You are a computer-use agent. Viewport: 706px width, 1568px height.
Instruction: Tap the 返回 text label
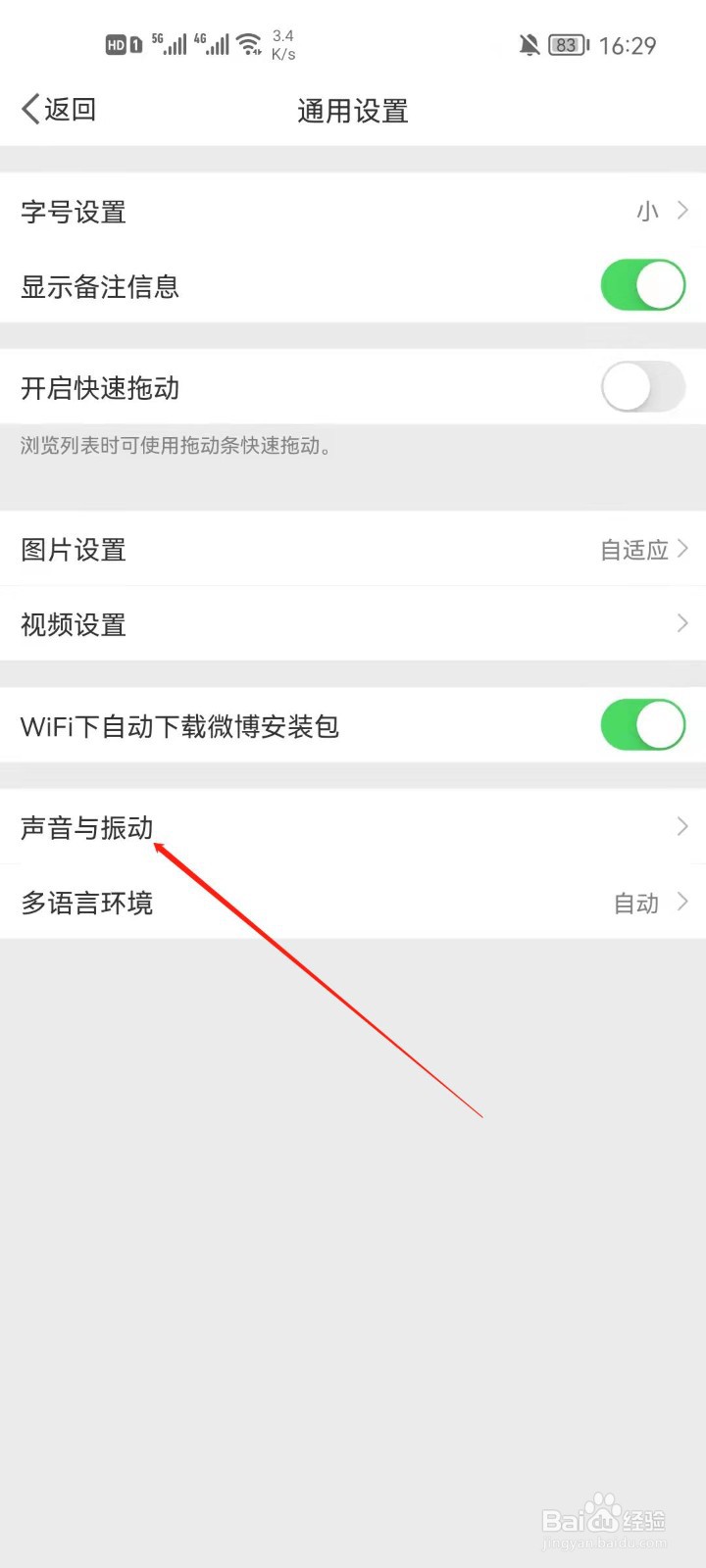(65, 109)
